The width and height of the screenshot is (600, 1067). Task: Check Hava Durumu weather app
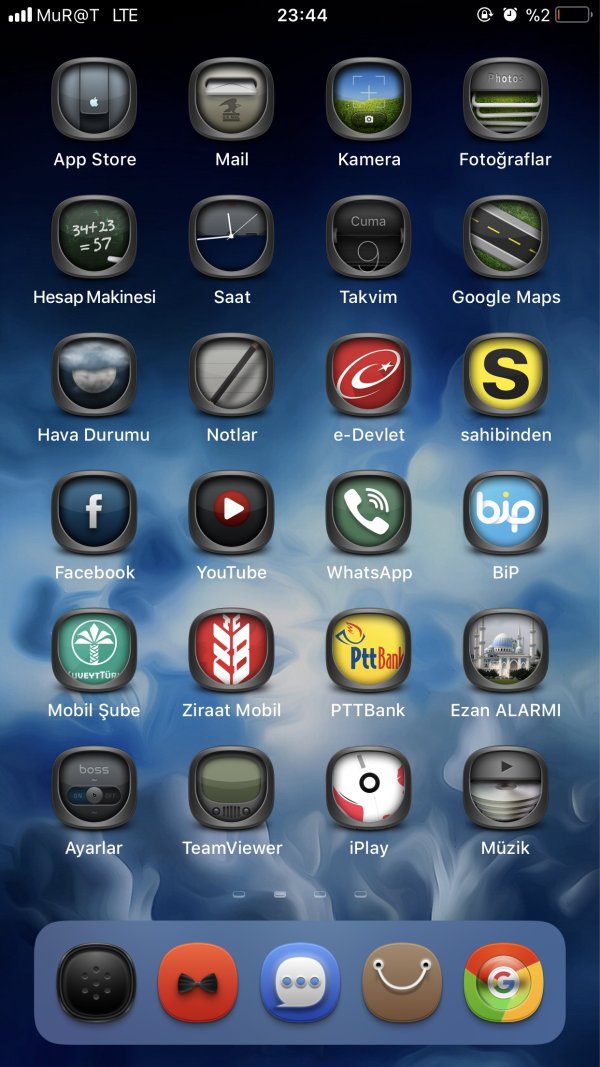pyautogui.click(x=94, y=374)
